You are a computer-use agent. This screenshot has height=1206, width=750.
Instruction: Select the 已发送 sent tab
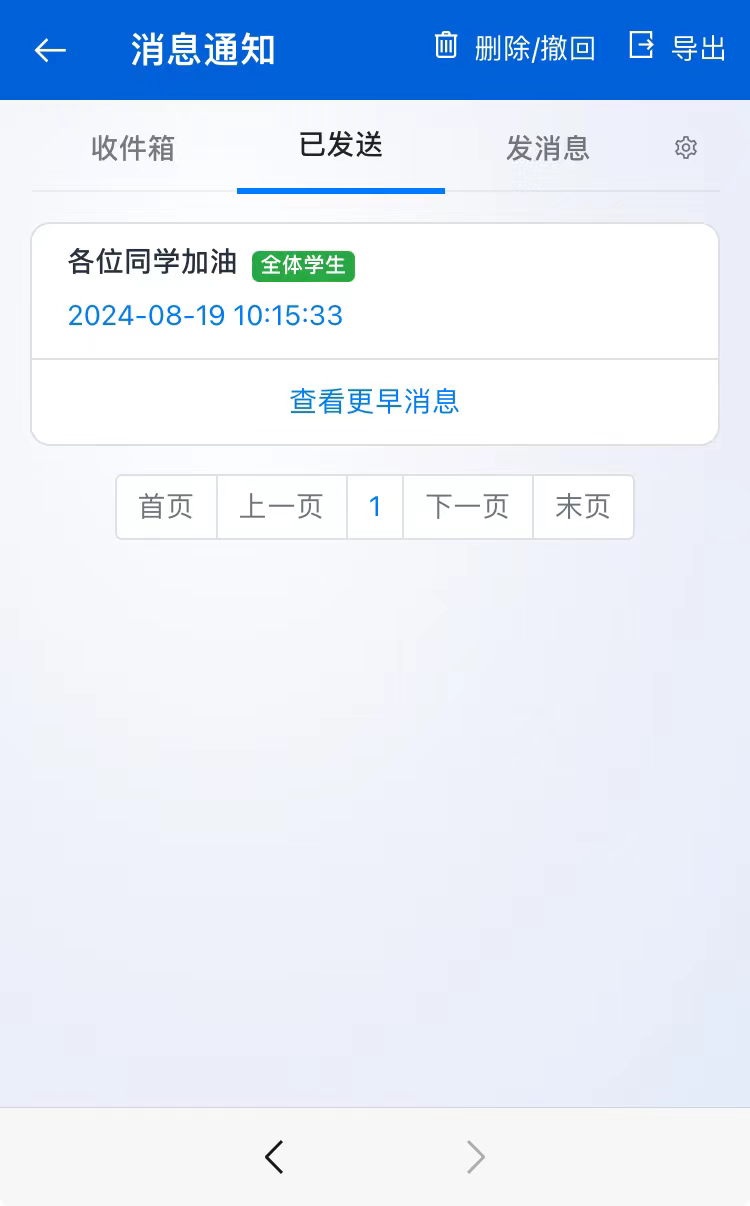point(341,146)
